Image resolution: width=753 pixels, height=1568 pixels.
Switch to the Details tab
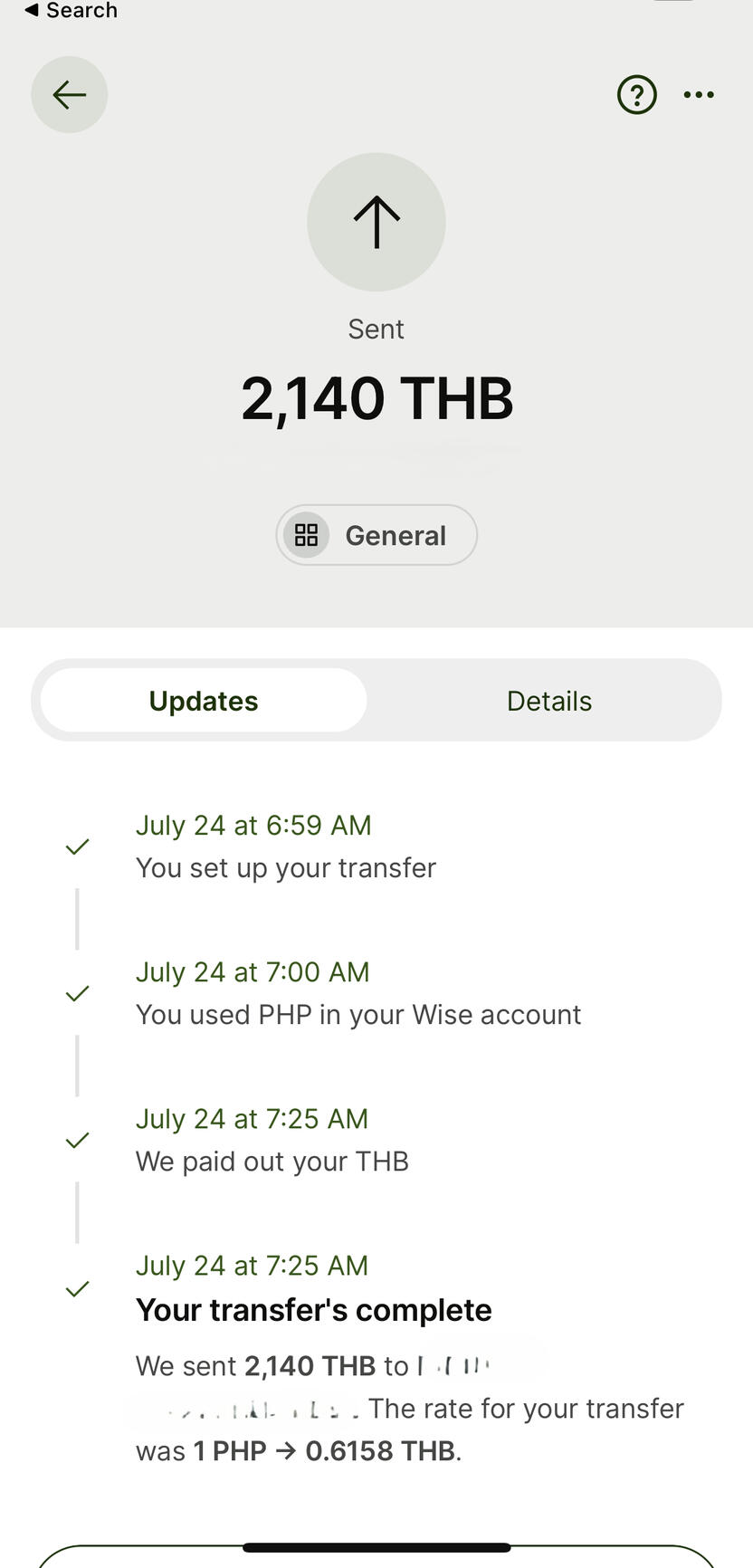click(548, 701)
